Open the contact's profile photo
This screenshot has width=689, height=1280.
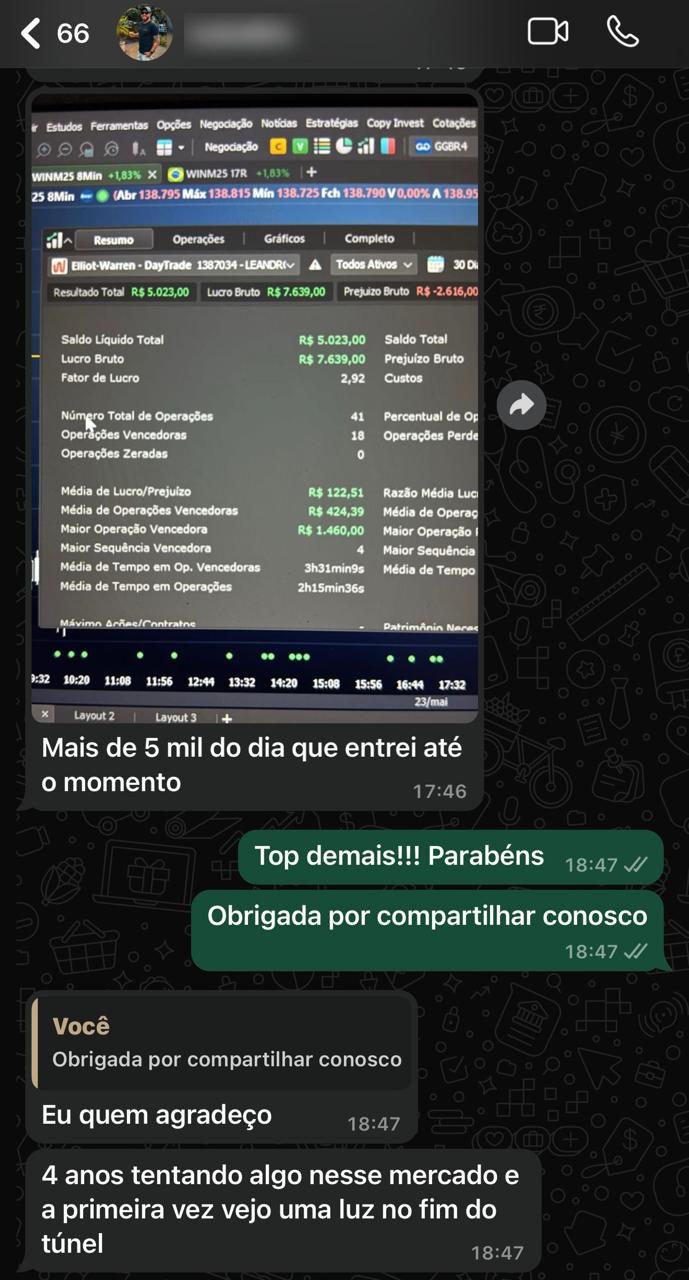click(x=145, y=33)
